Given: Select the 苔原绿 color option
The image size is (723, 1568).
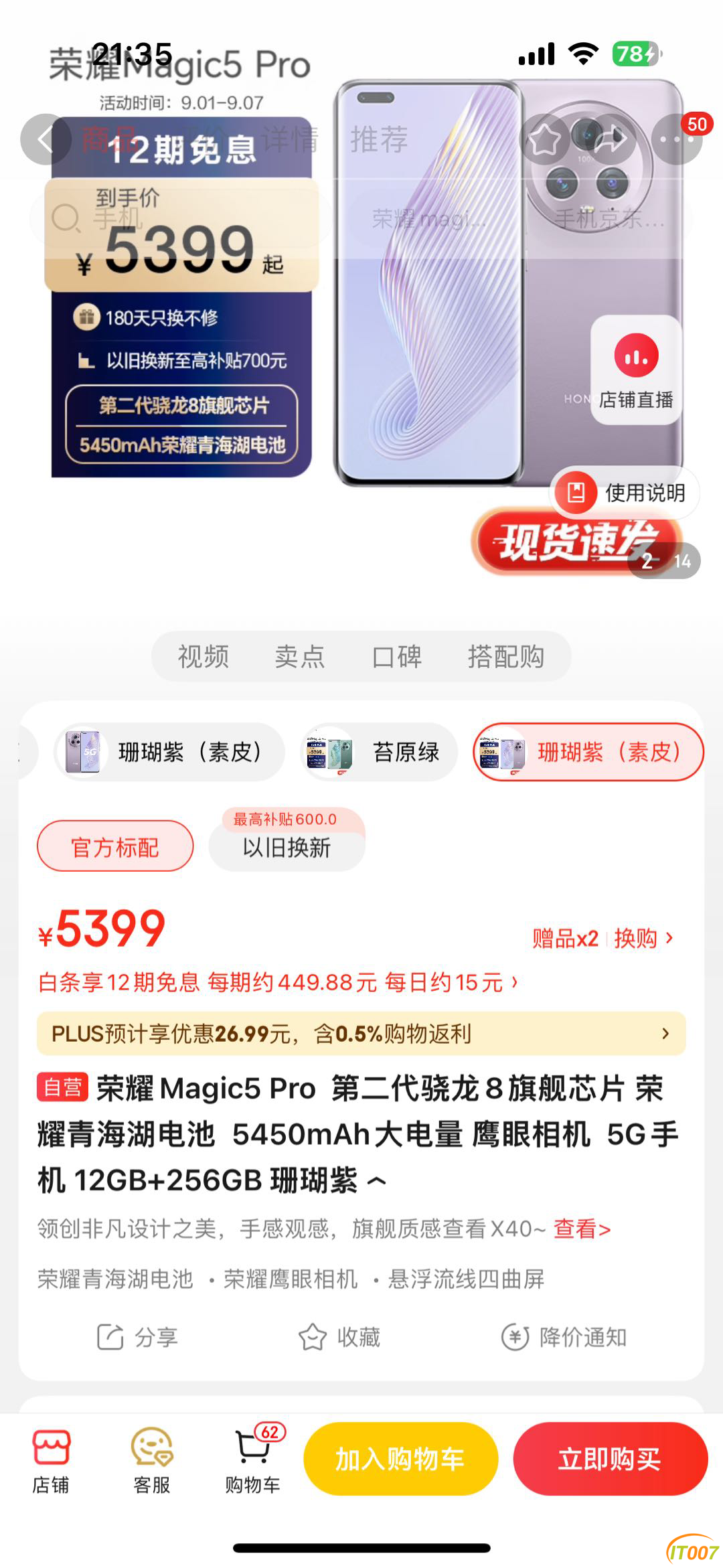Looking at the screenshot, I should click(x=379, y=753).
